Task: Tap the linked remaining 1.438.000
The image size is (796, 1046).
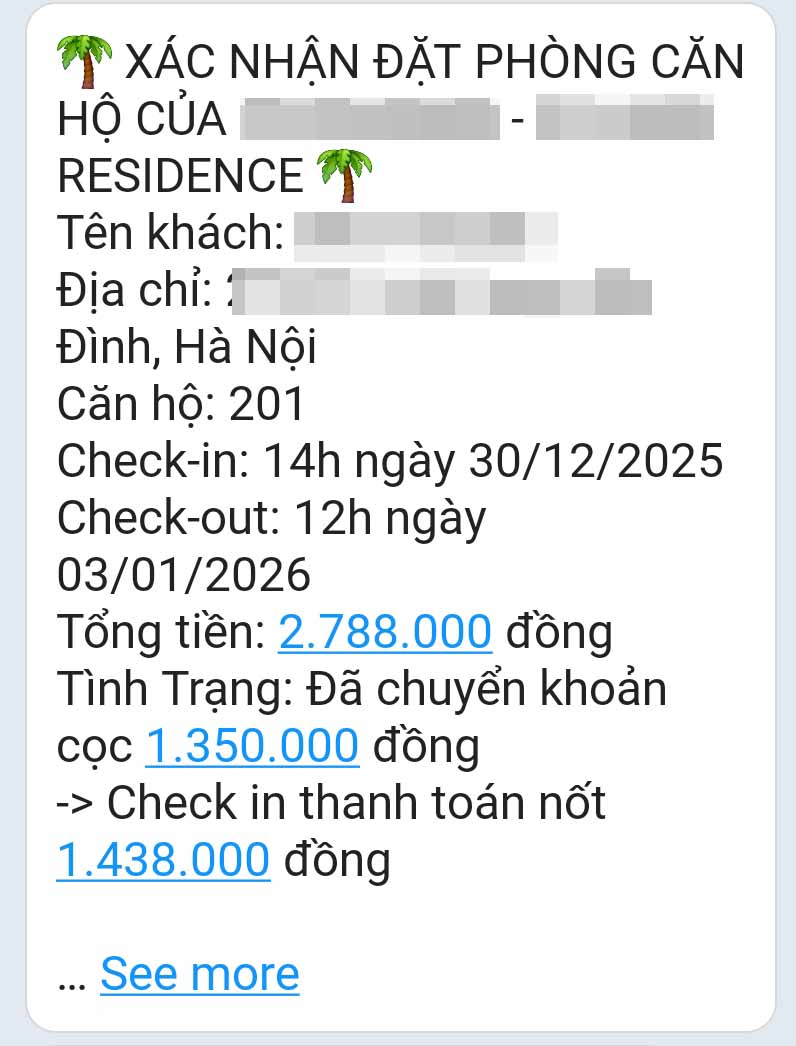Action: pos(163,860)
